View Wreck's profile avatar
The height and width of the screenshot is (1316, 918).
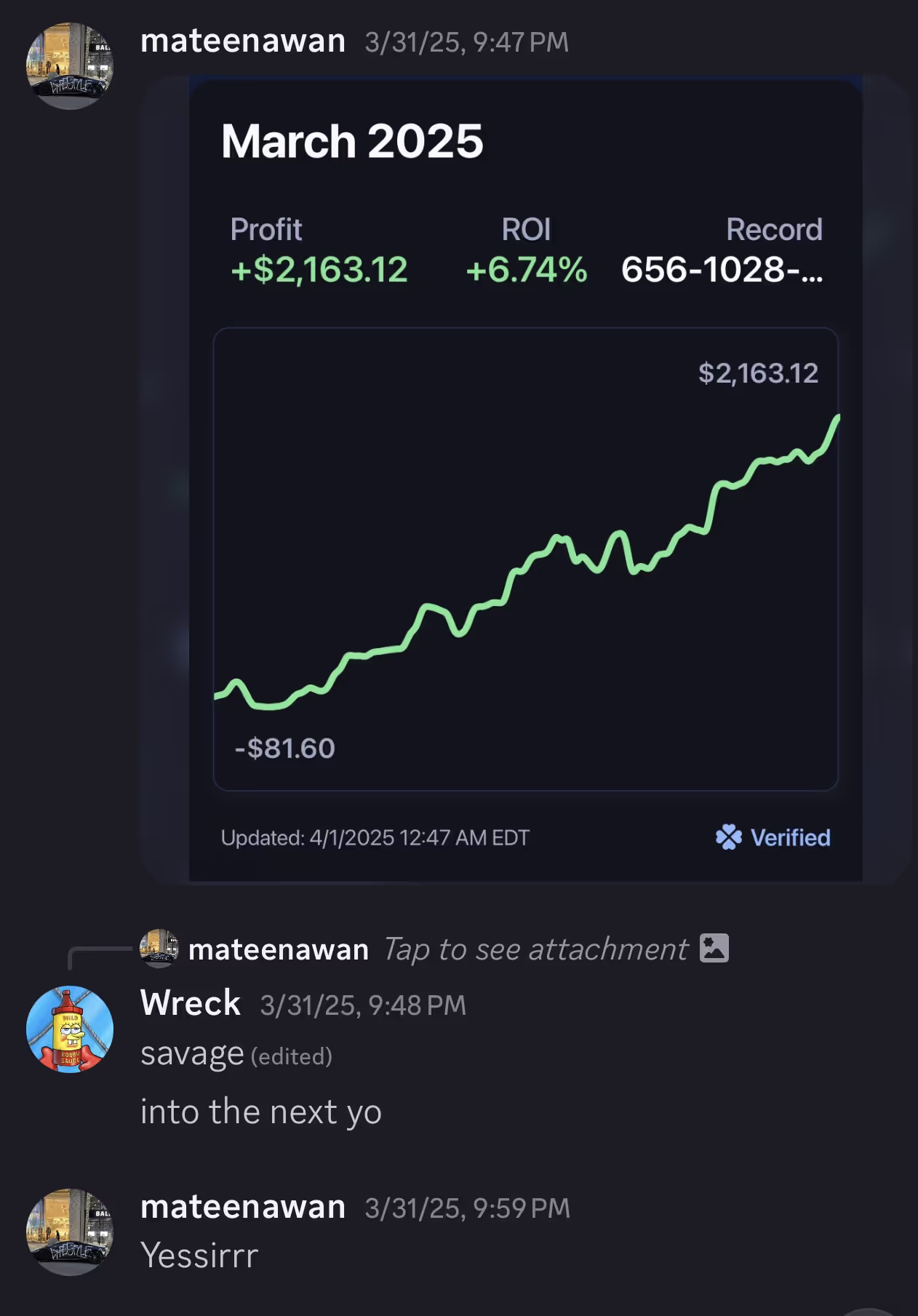coord(70,1029)
